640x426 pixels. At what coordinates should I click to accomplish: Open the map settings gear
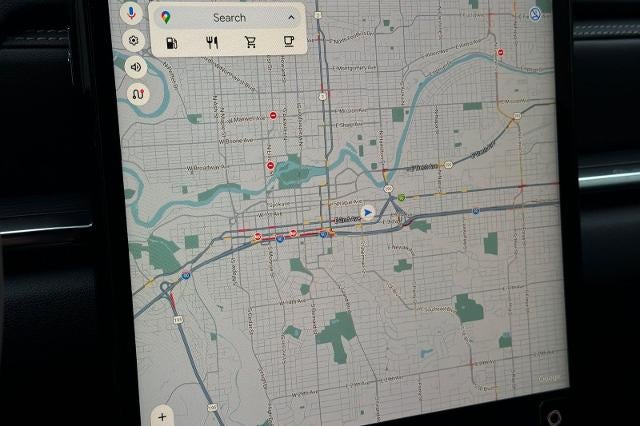[x=134, y=41]
